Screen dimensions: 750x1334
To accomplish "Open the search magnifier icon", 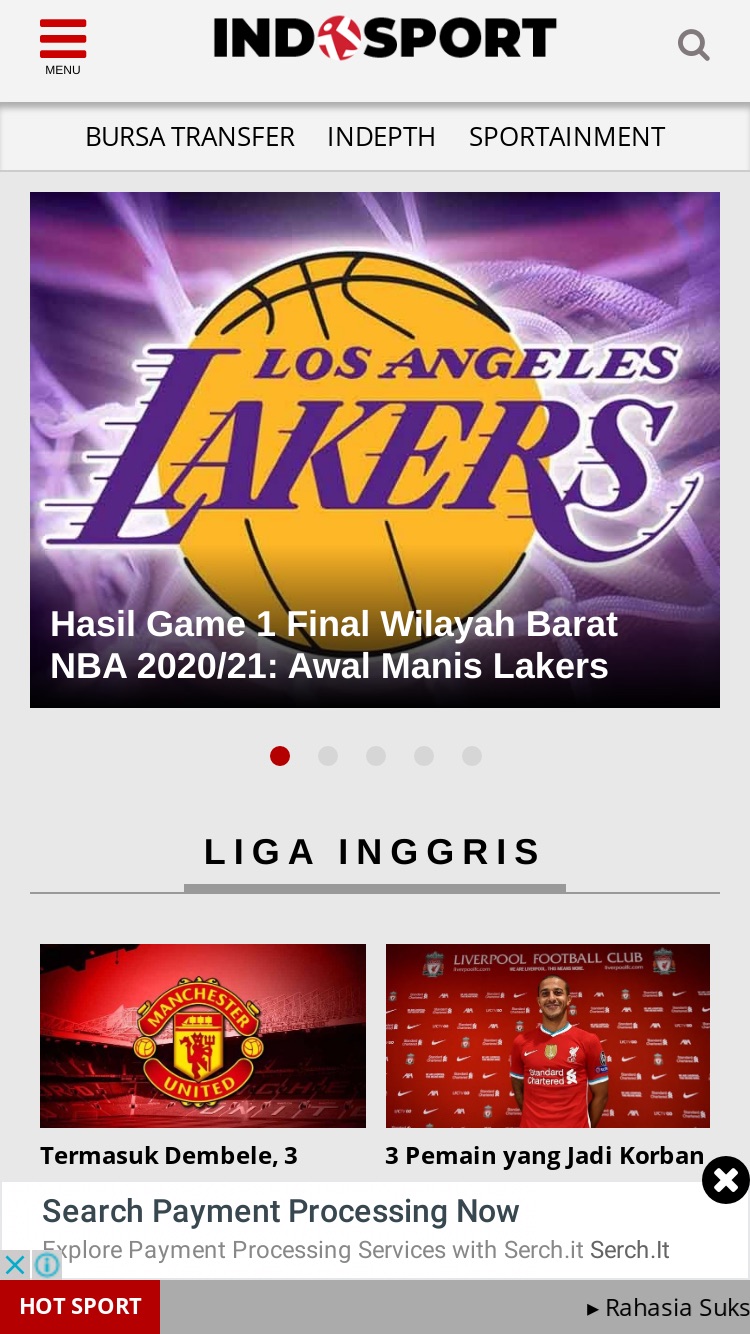I will pos(694,45).
